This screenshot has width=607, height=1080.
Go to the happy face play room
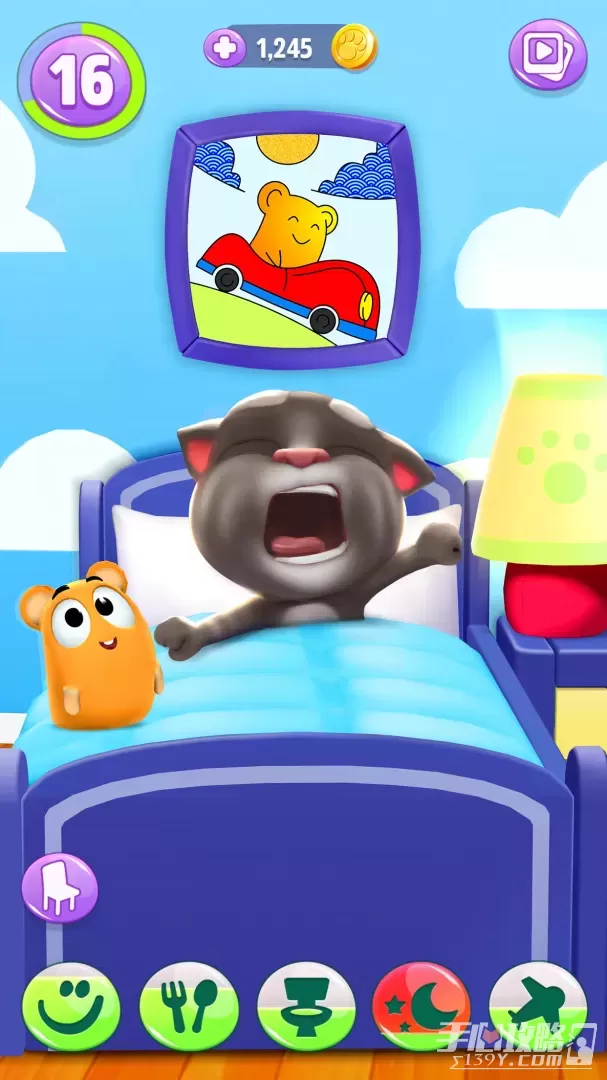(x=71, y=1005)
